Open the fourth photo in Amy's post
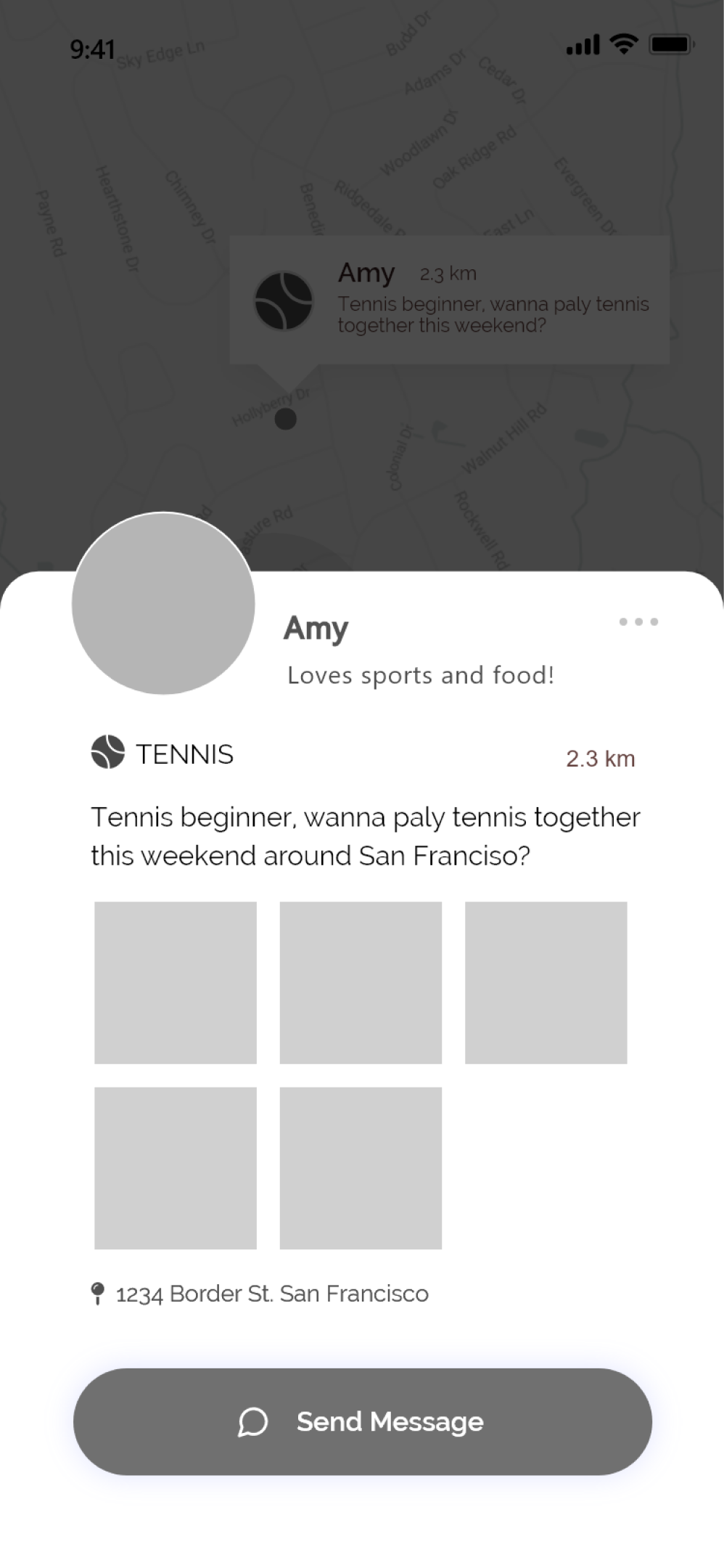 point(176,1167)
